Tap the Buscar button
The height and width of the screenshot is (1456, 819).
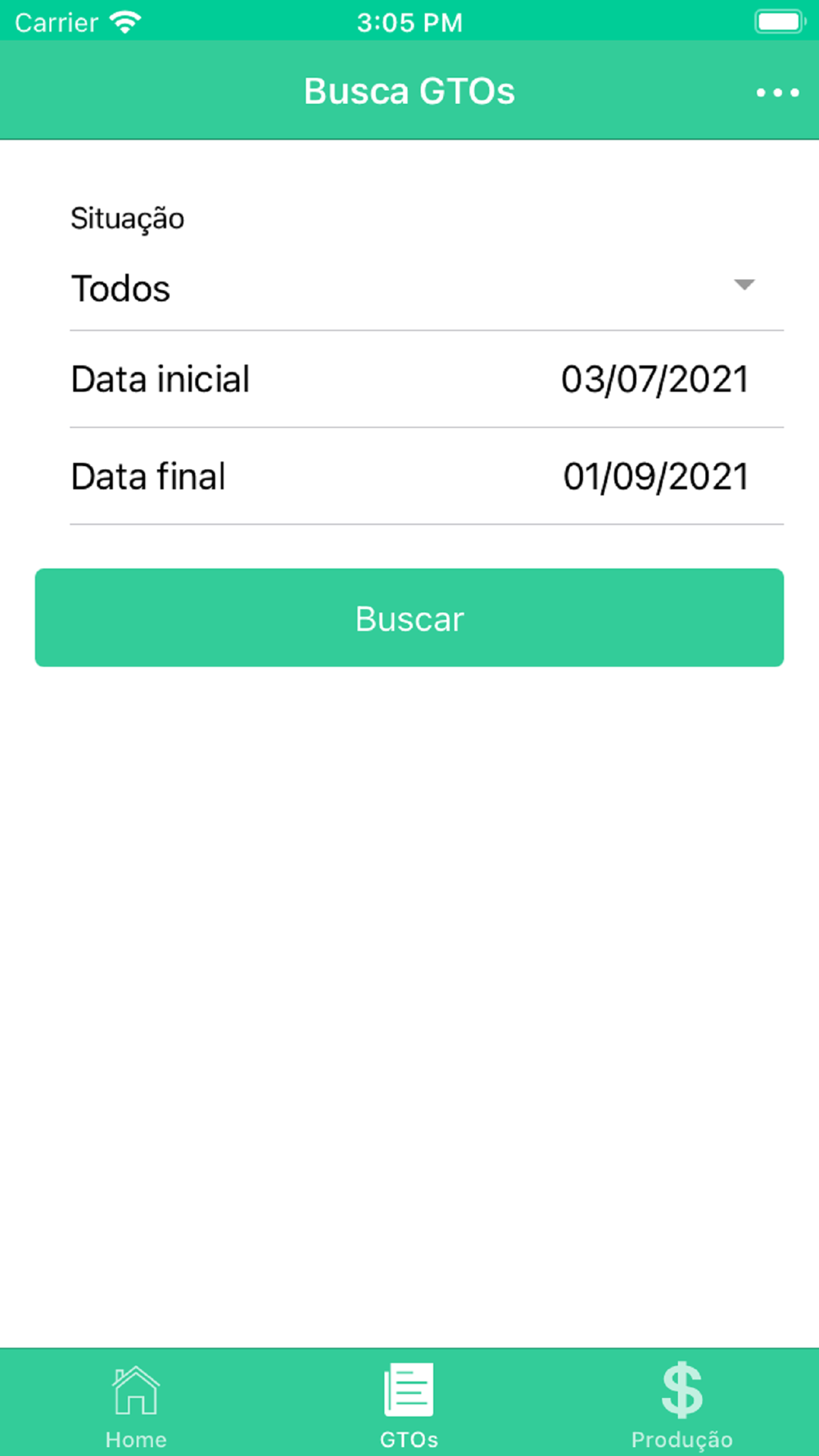pos(409,617)
